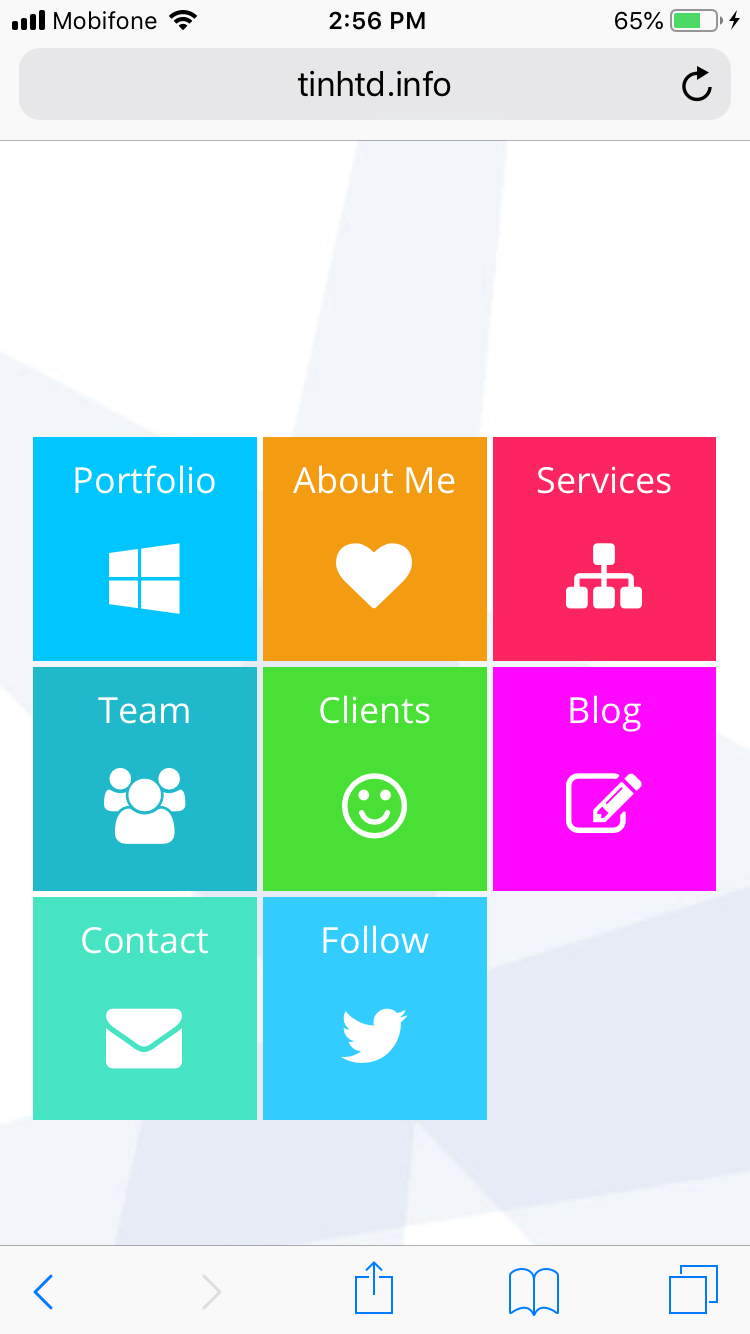The image size is (750, 1334).
Task: Open the Portfolio tile
Action: (145, 548)
